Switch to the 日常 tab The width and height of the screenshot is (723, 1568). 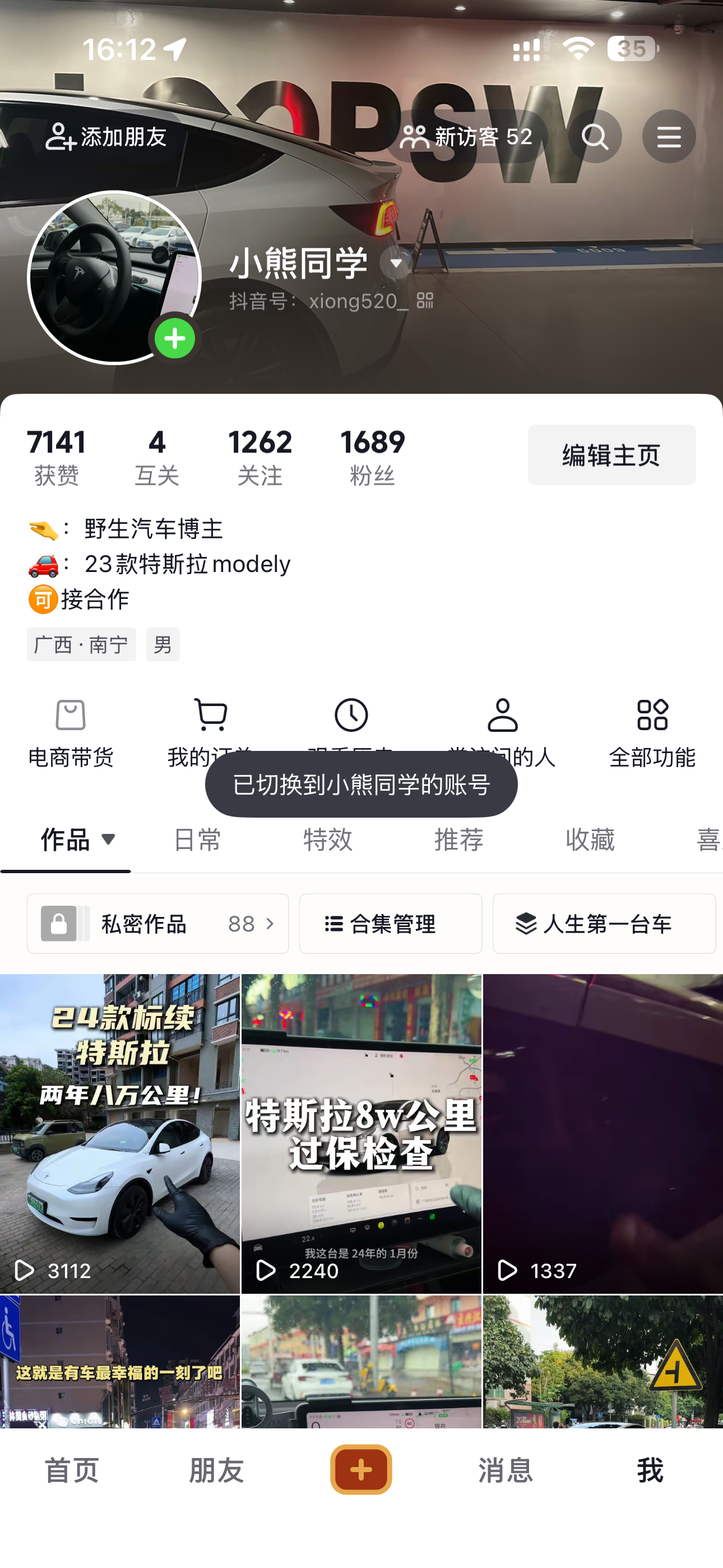point(198,840)
